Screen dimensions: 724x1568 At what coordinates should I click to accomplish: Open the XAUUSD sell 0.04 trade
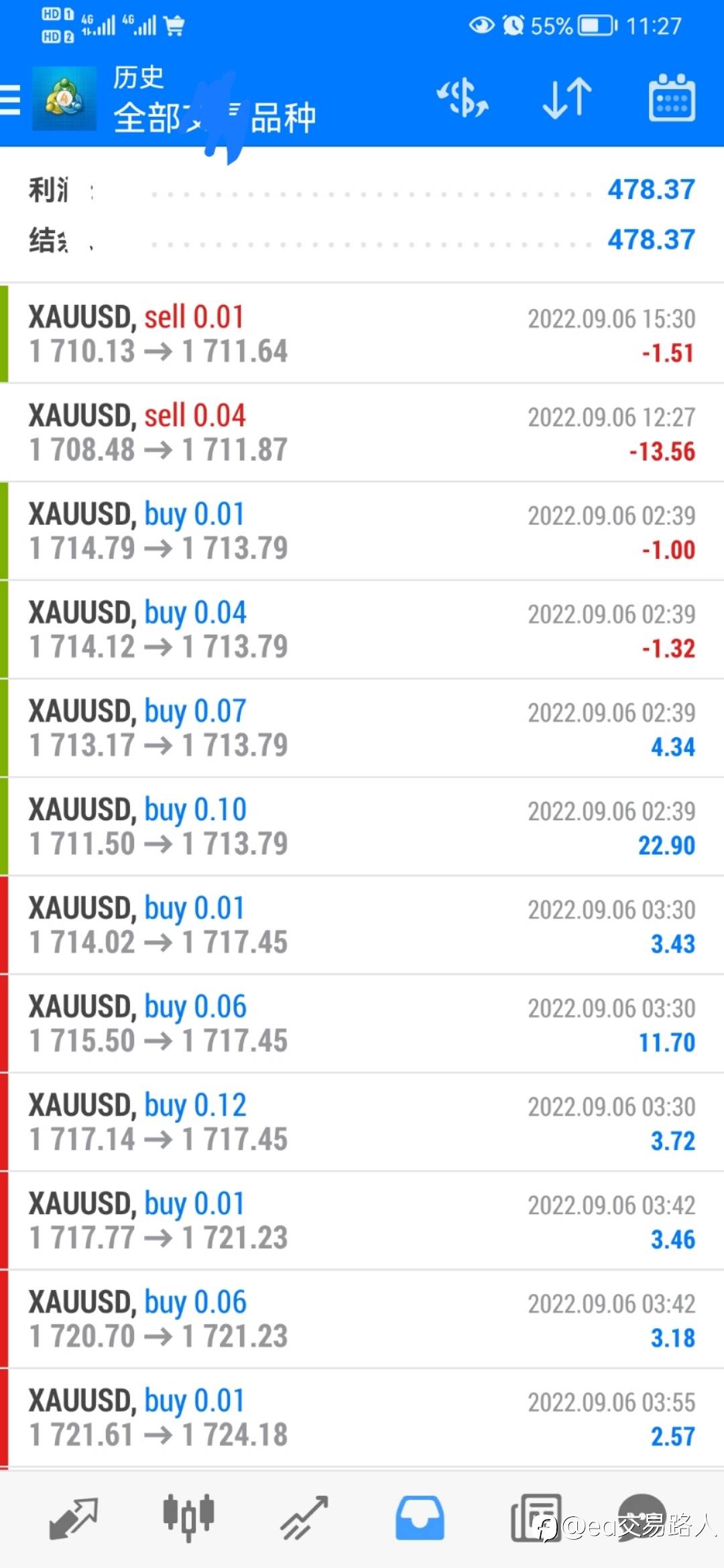[x=362, y=432]
